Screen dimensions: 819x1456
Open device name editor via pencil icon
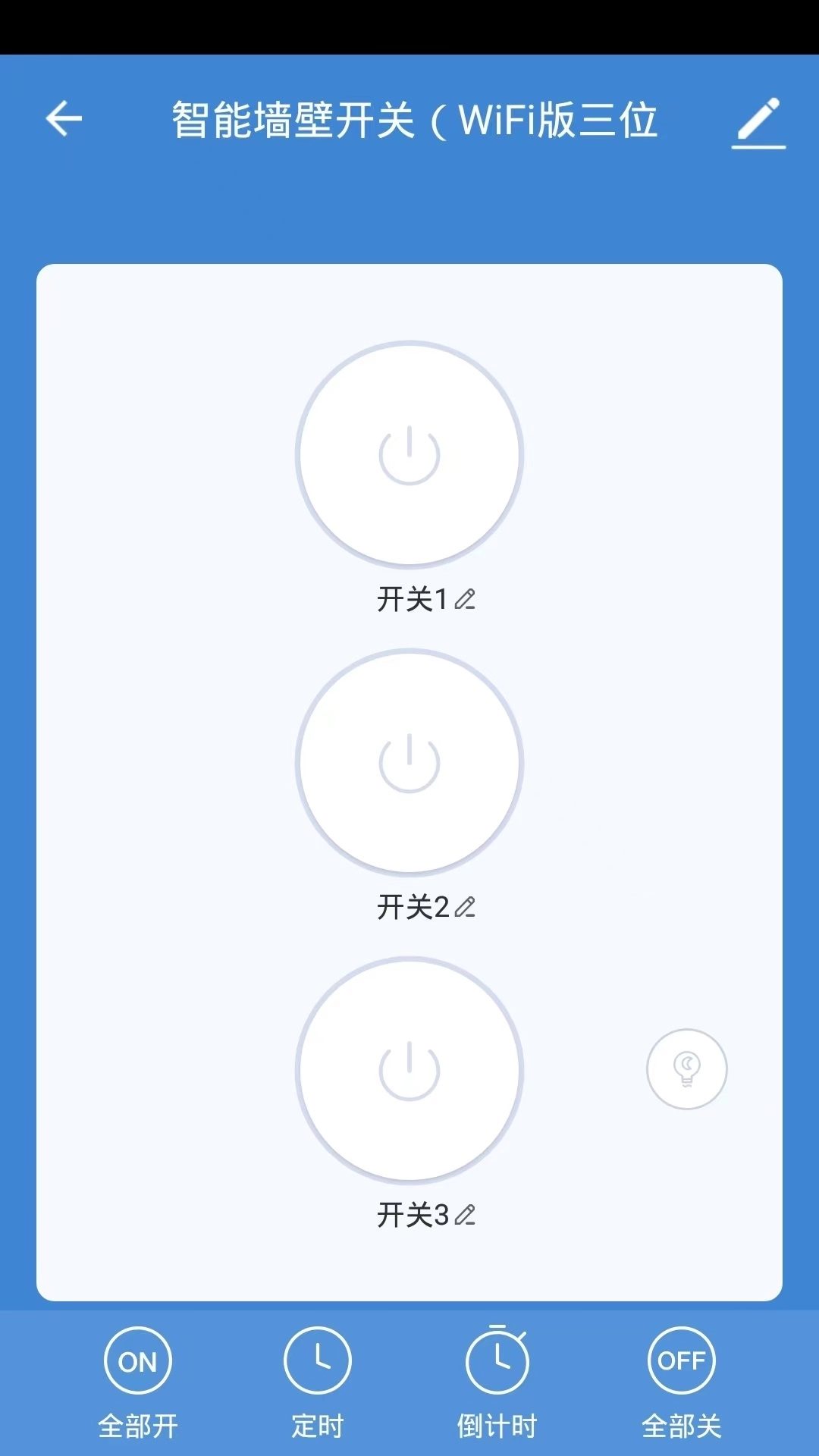coord(758,121)
